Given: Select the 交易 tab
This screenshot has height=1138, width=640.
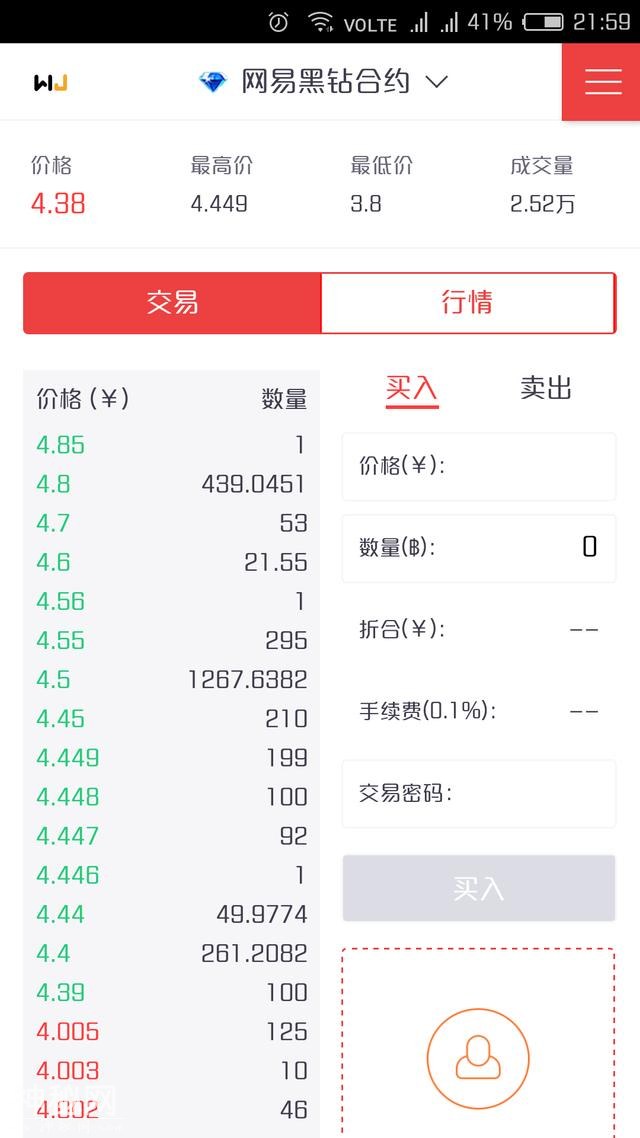Looking at the screenshot, I should (172, 302).
